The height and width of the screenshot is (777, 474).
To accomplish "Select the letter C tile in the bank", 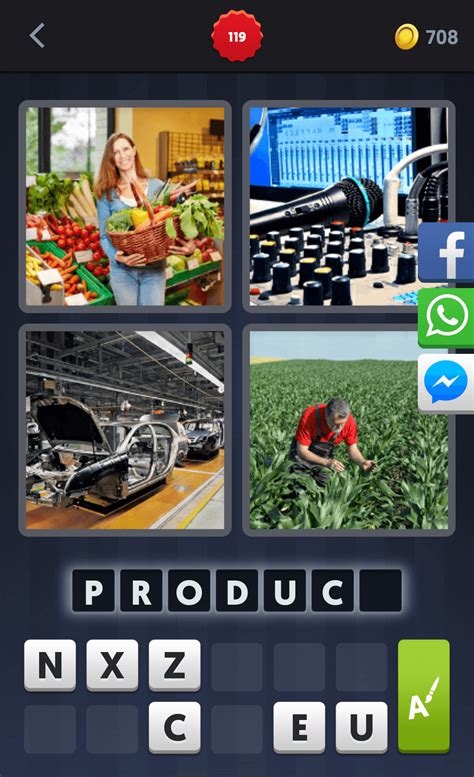I will coord(175,727).
